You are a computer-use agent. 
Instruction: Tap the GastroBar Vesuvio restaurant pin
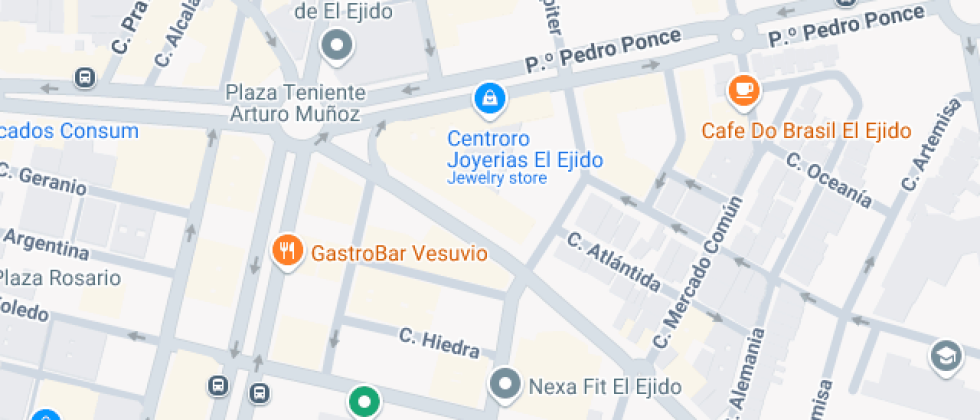tap(287, 250)
